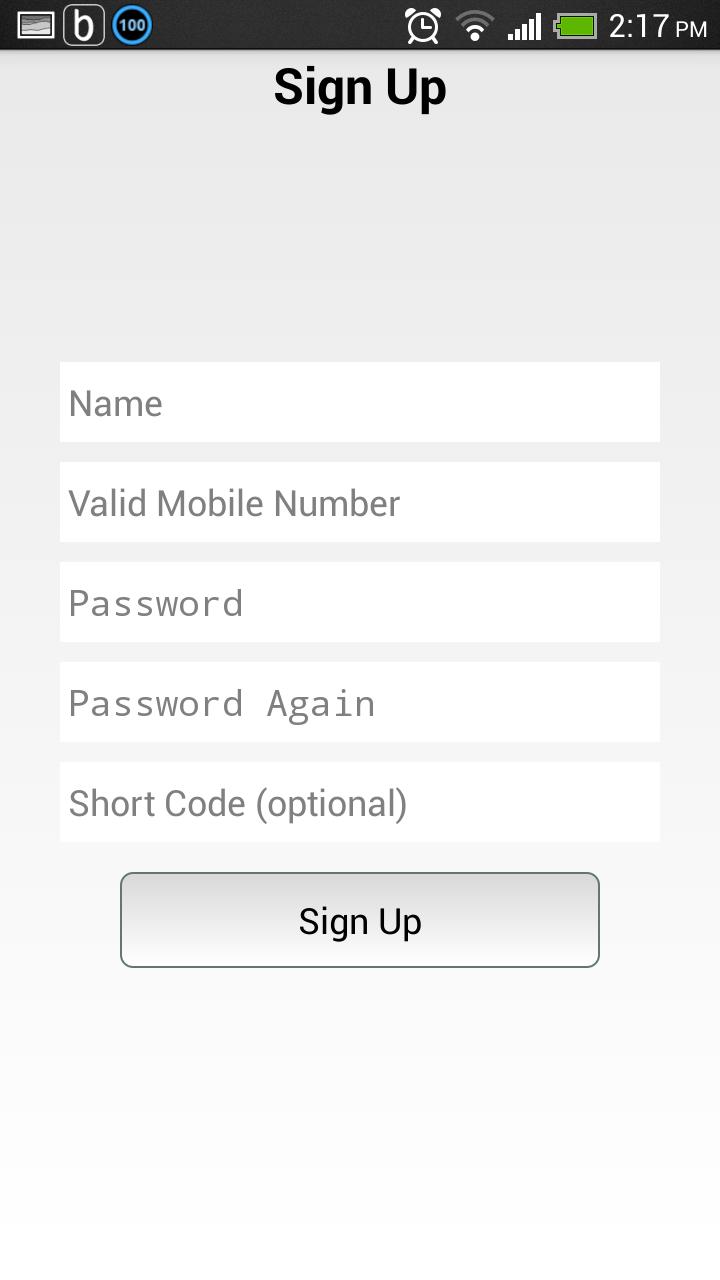Screen dimensions: 720x1280
Task: Select the Password field
Action: click(360, 602)
